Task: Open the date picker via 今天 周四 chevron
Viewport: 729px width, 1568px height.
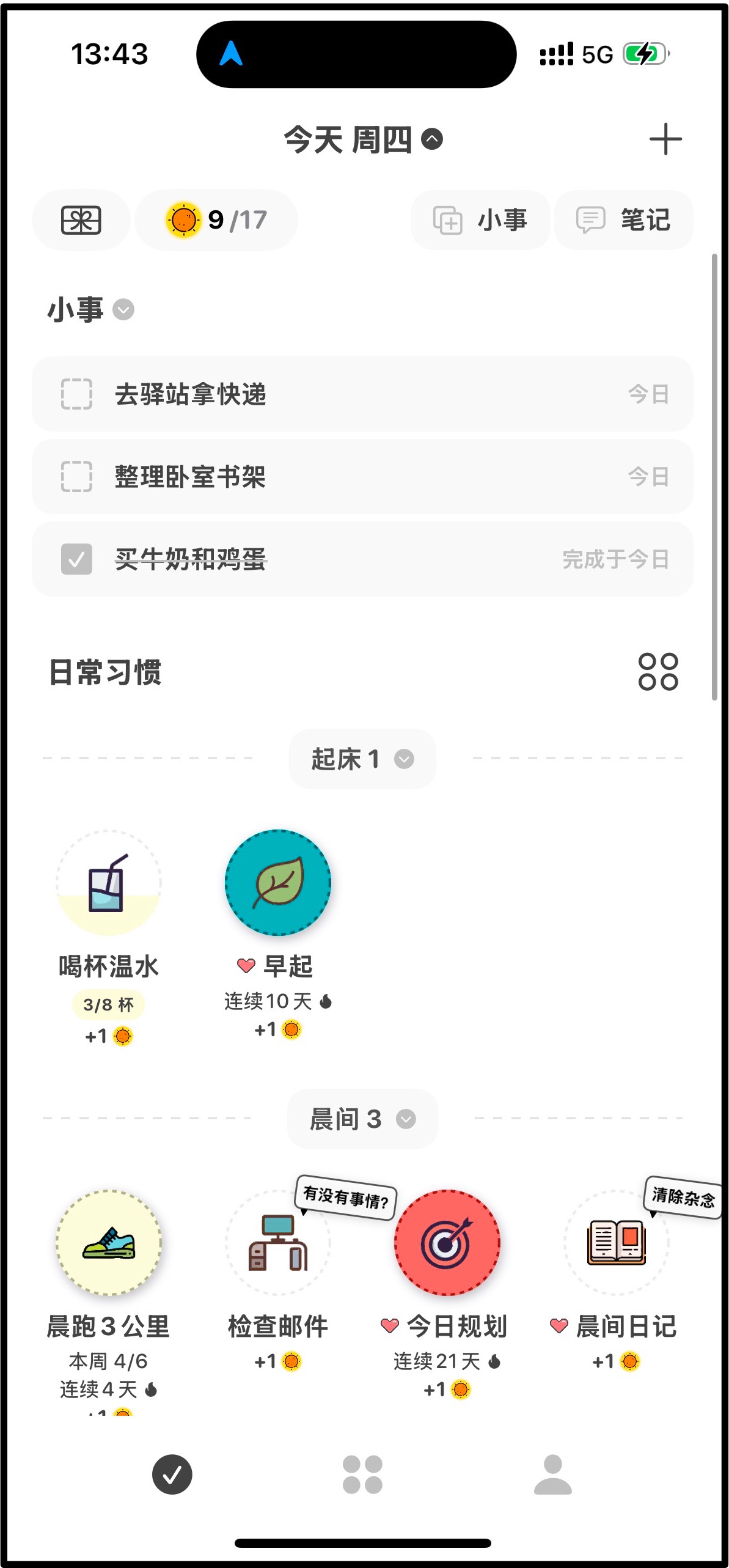Action: pos(432,139)
